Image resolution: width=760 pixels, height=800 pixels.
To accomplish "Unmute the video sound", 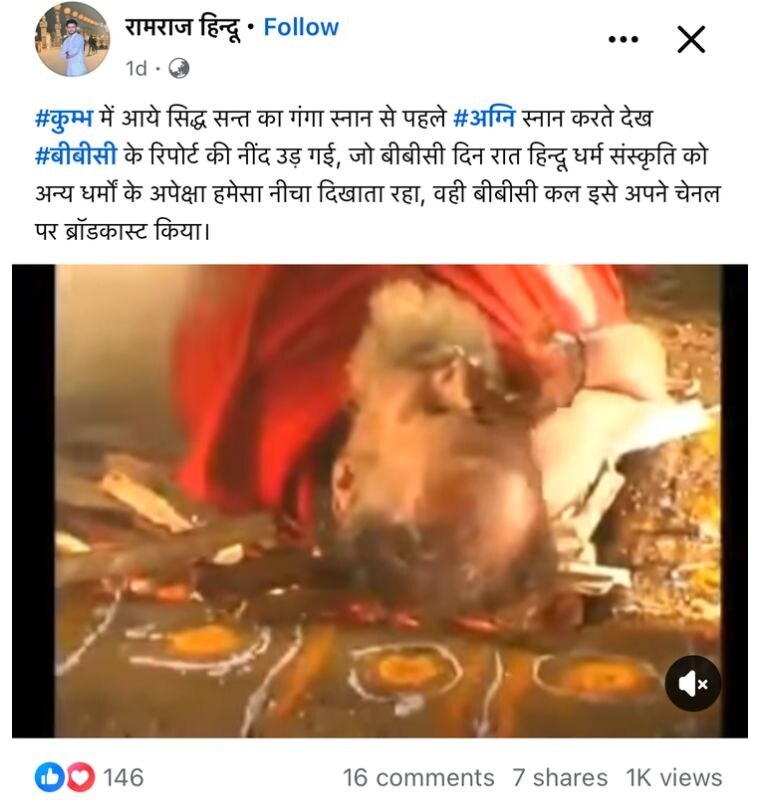I will [x=693, y=683].
